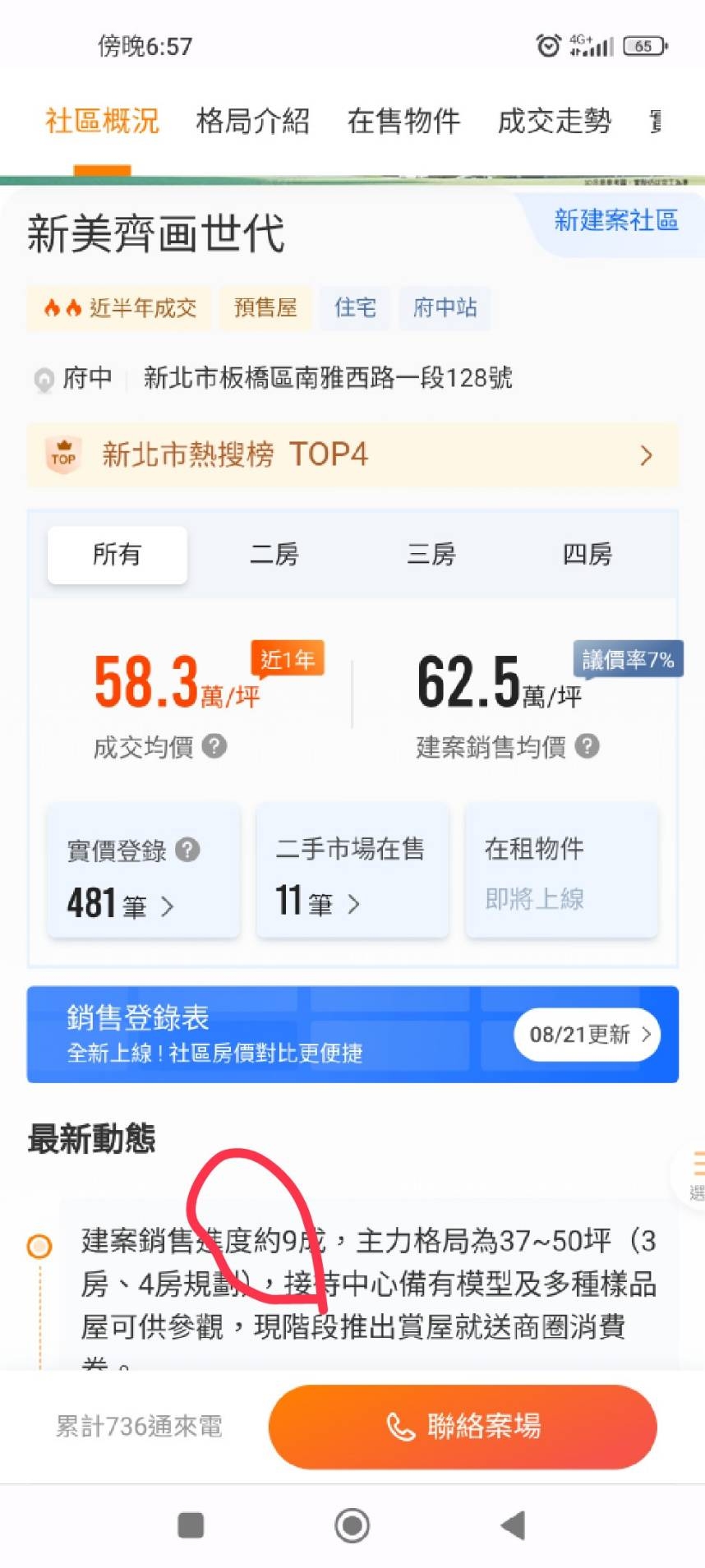Switch to the 格局介紹 tab

252,121
